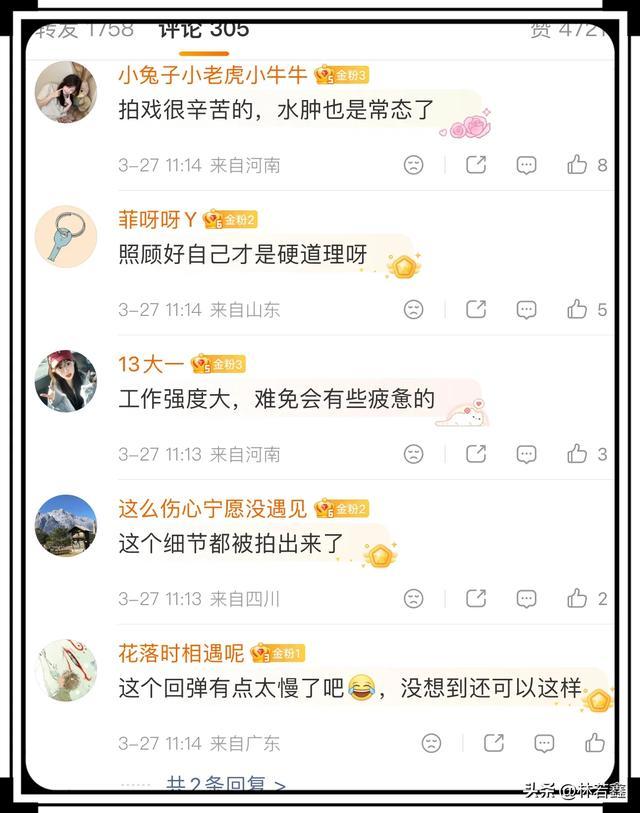Like 菲呀呀Y's comment
This screenshot has width=640, height=813.
coord(577,310)
